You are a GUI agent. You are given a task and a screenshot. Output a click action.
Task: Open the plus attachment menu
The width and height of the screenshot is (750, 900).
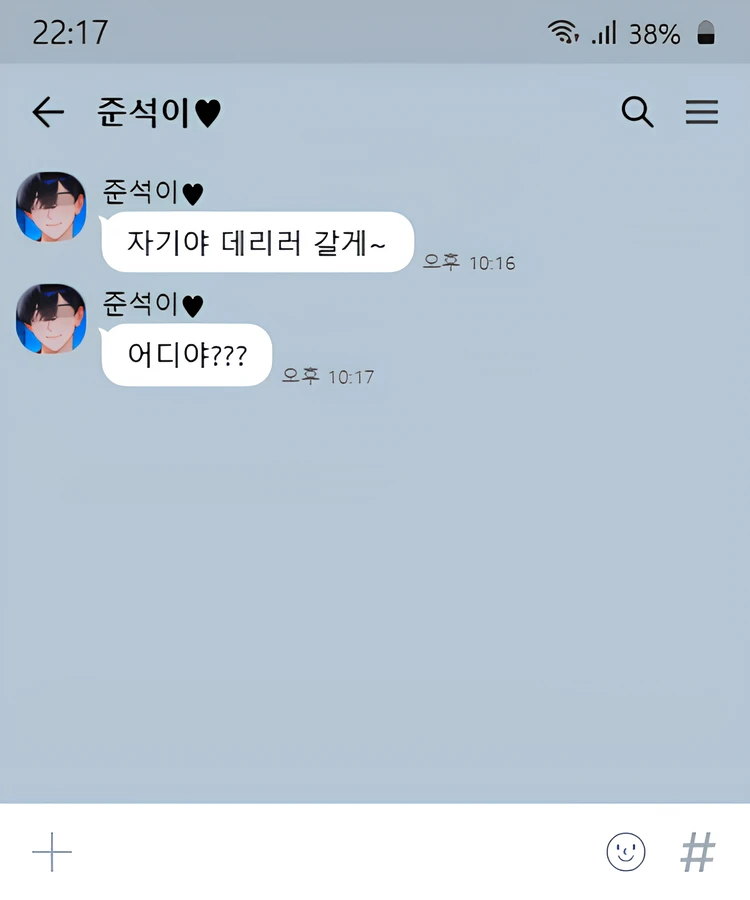point(52,853)
